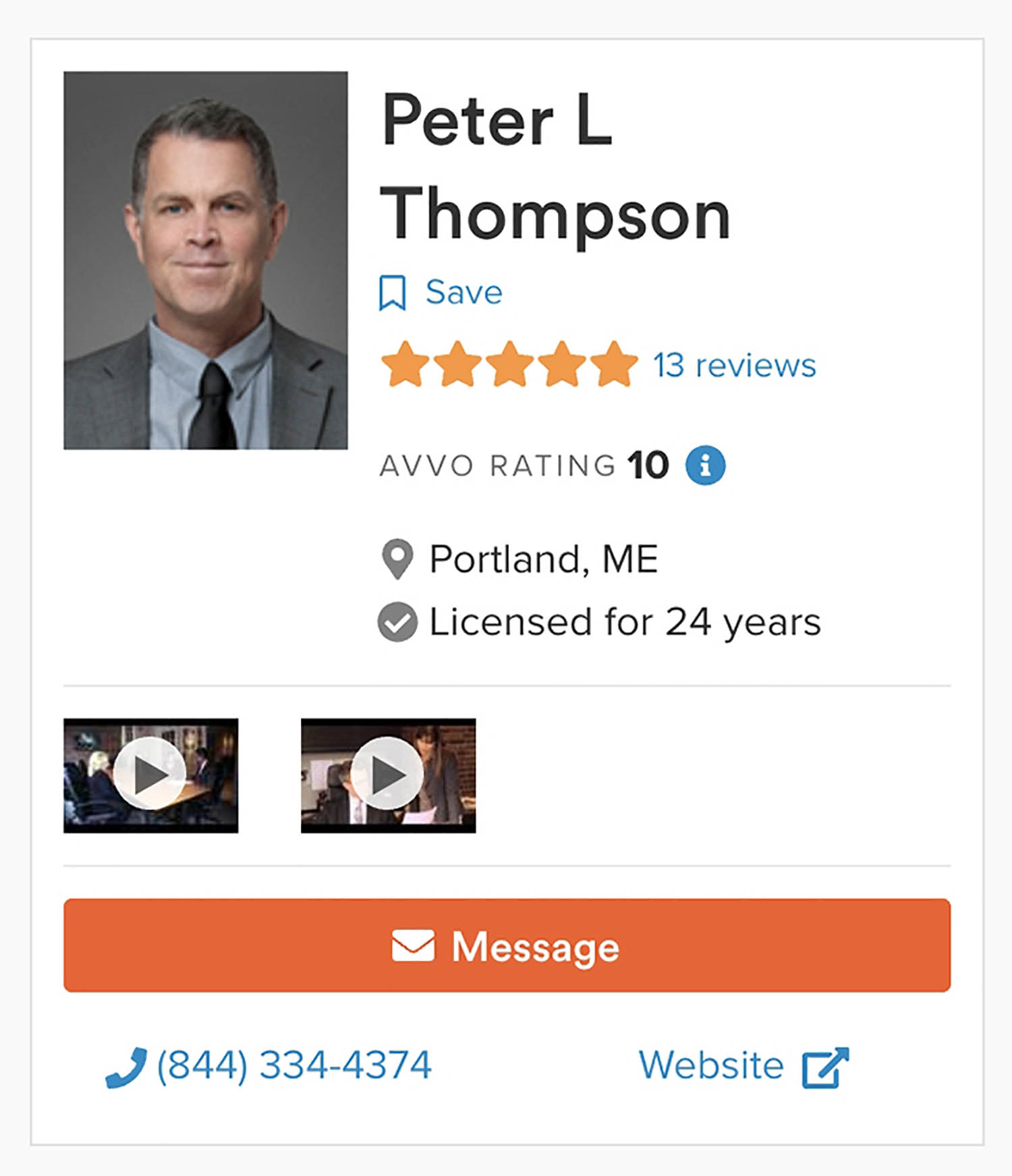
Task: Click the location pin icon
Action: 397,559
